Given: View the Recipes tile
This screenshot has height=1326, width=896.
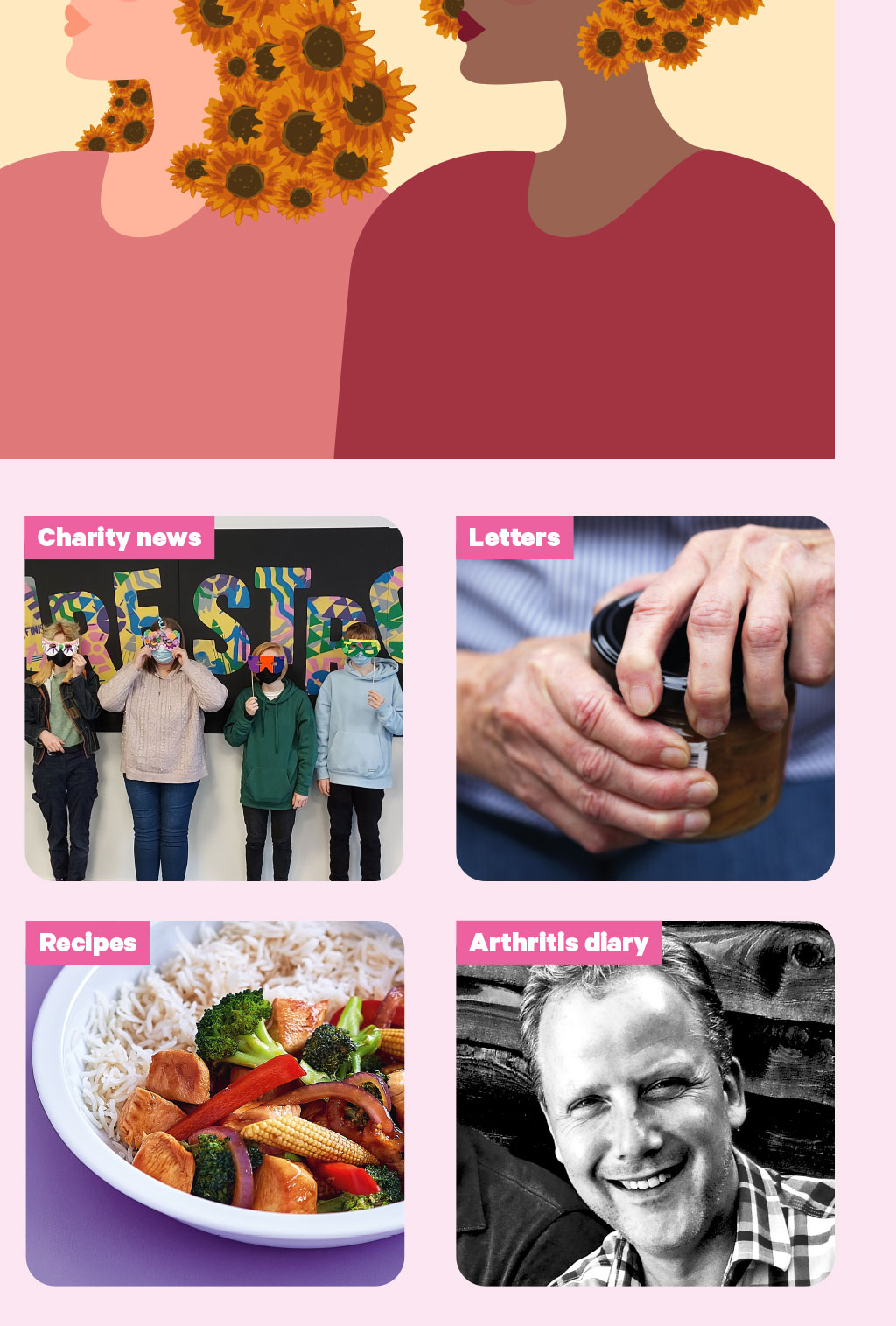Looking at the screenshot, I should (x=214, y=1103).
